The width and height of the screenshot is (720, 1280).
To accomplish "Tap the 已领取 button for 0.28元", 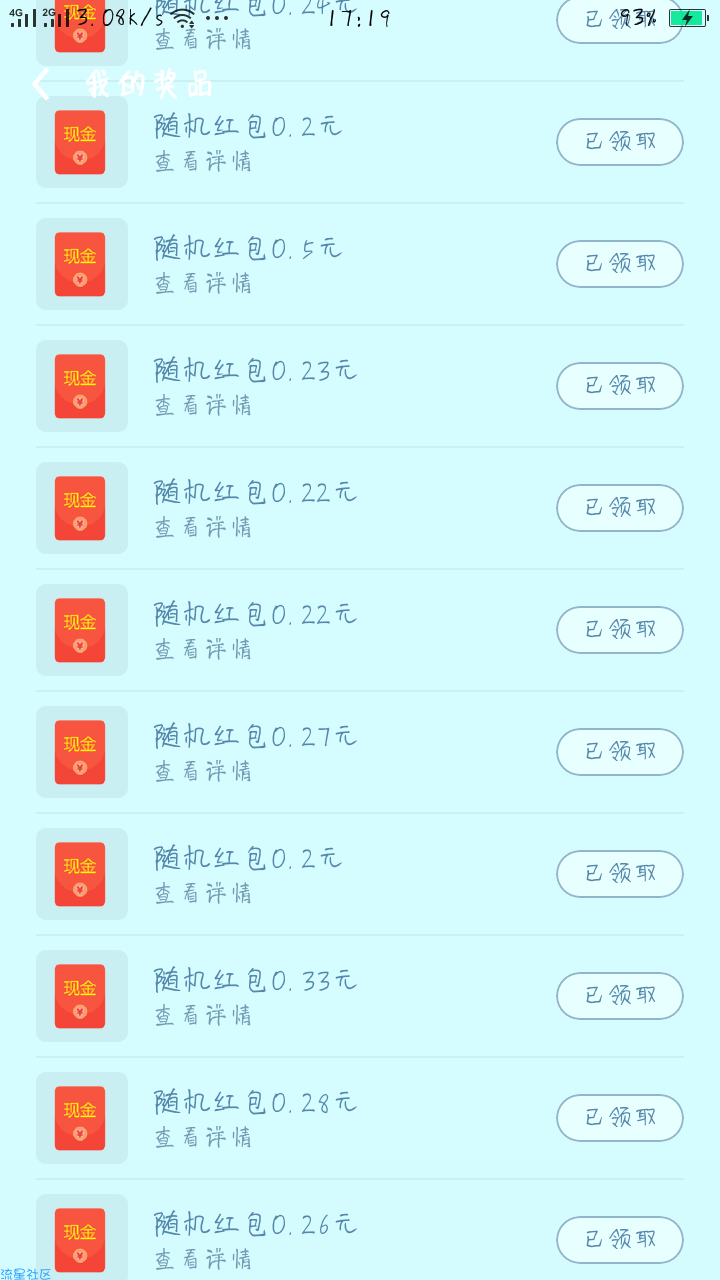I will click(x=620, y=1118).
